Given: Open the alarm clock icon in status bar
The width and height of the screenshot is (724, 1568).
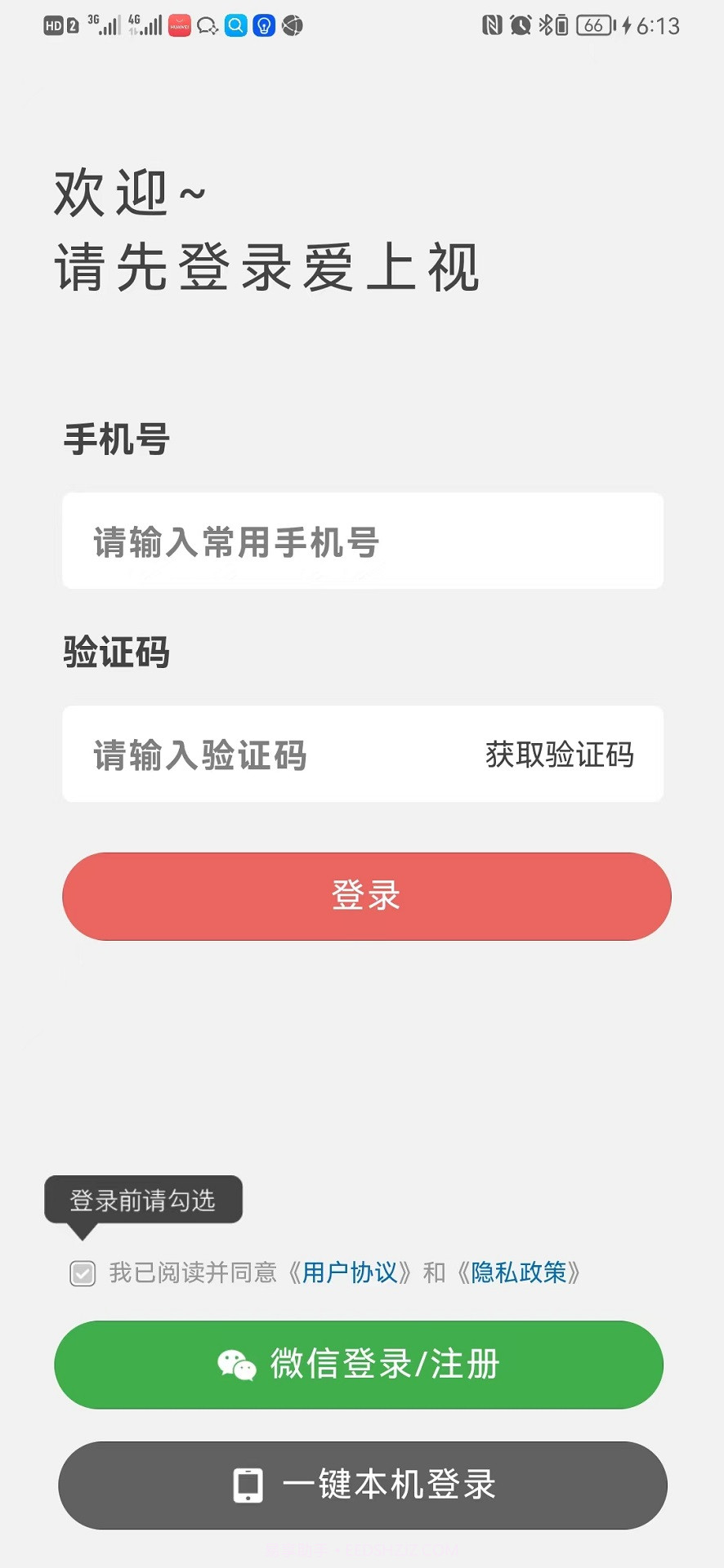Looking at the screenshot, I should (521, 26).
